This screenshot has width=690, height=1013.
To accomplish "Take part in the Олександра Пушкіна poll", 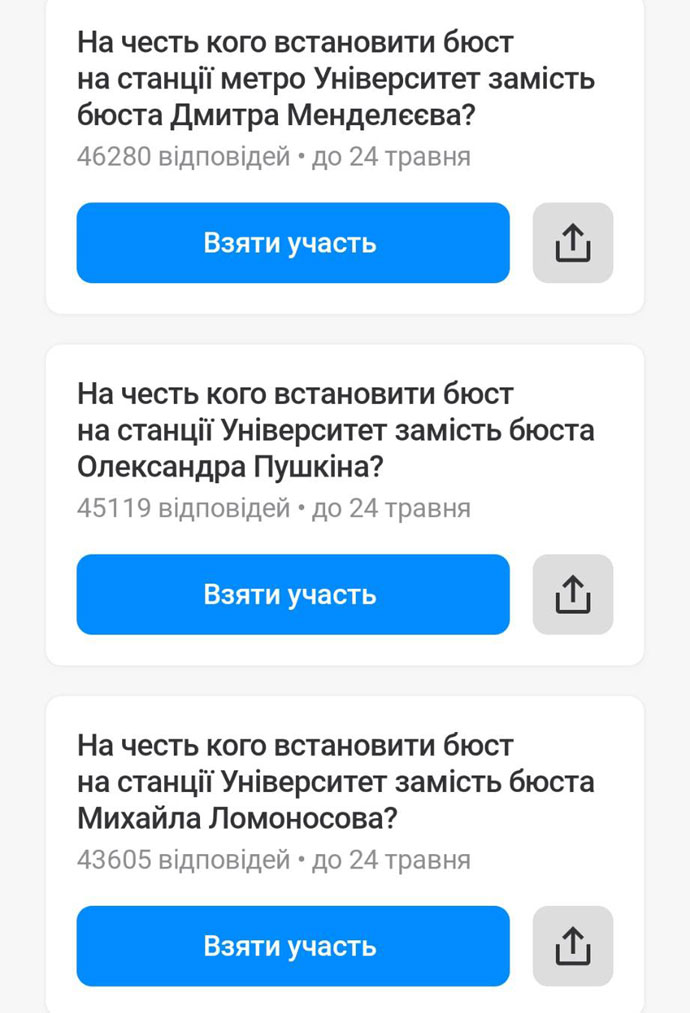I will (292, 594).
